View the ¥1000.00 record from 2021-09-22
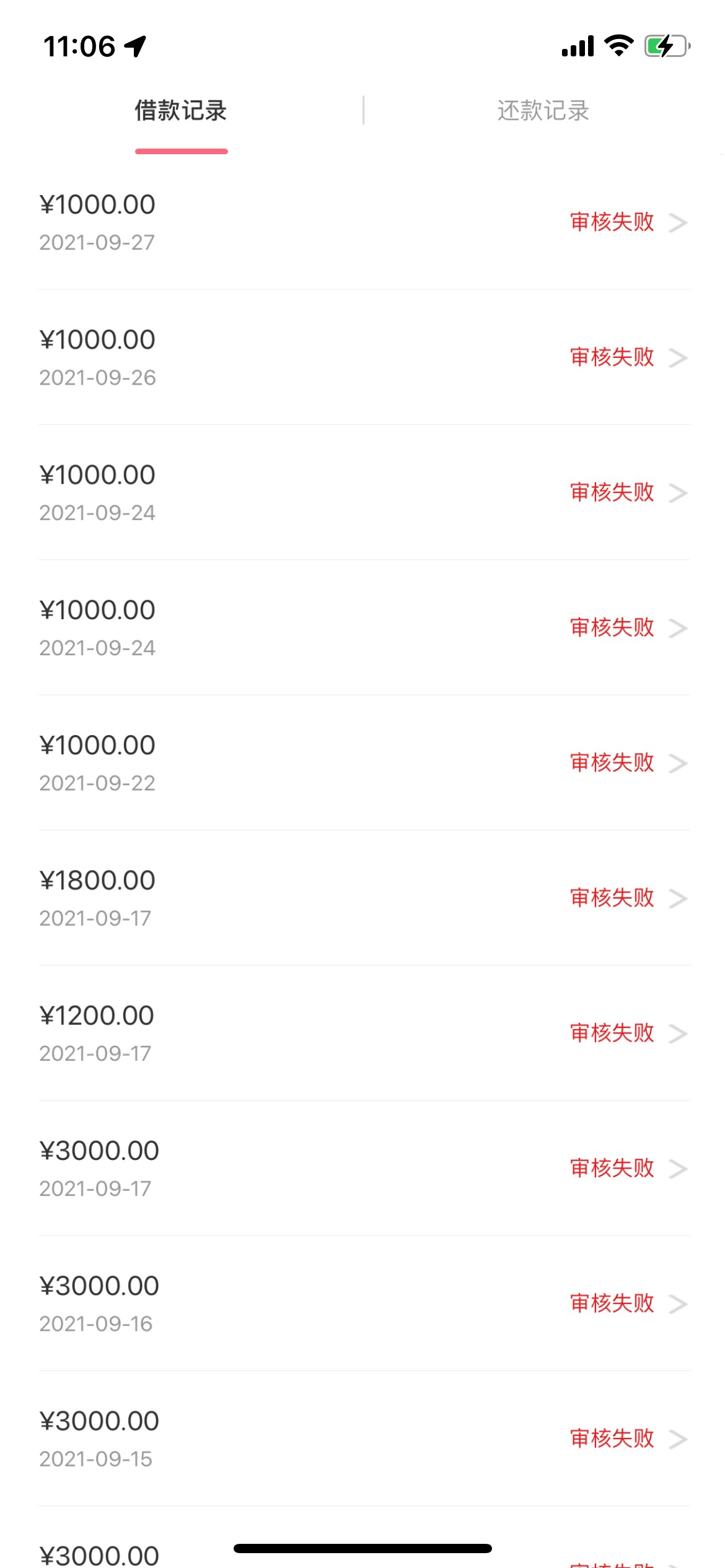725x1568 pixels. point(364,763)
